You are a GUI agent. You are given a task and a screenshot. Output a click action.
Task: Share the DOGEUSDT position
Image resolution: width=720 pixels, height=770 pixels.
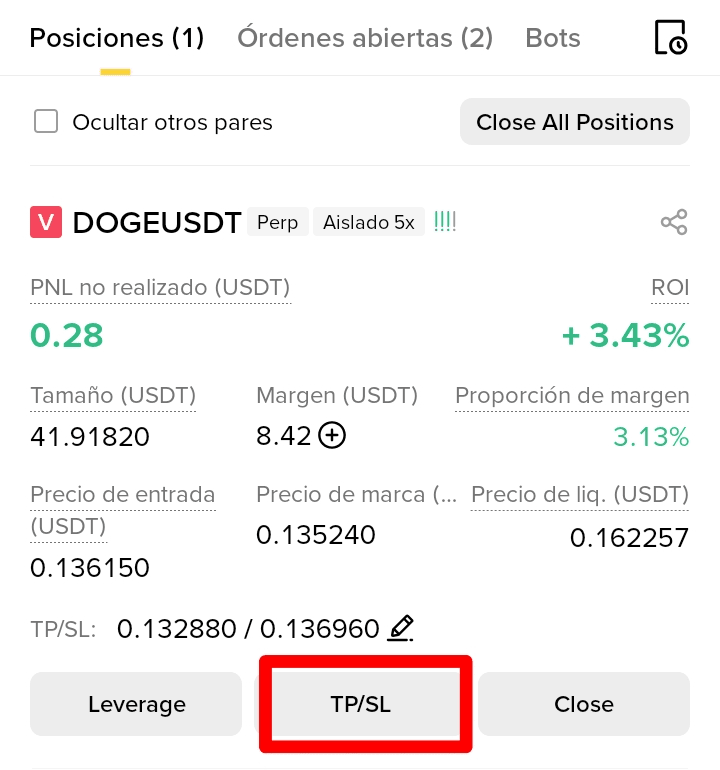pyautogui.click(x=674, y=222)
